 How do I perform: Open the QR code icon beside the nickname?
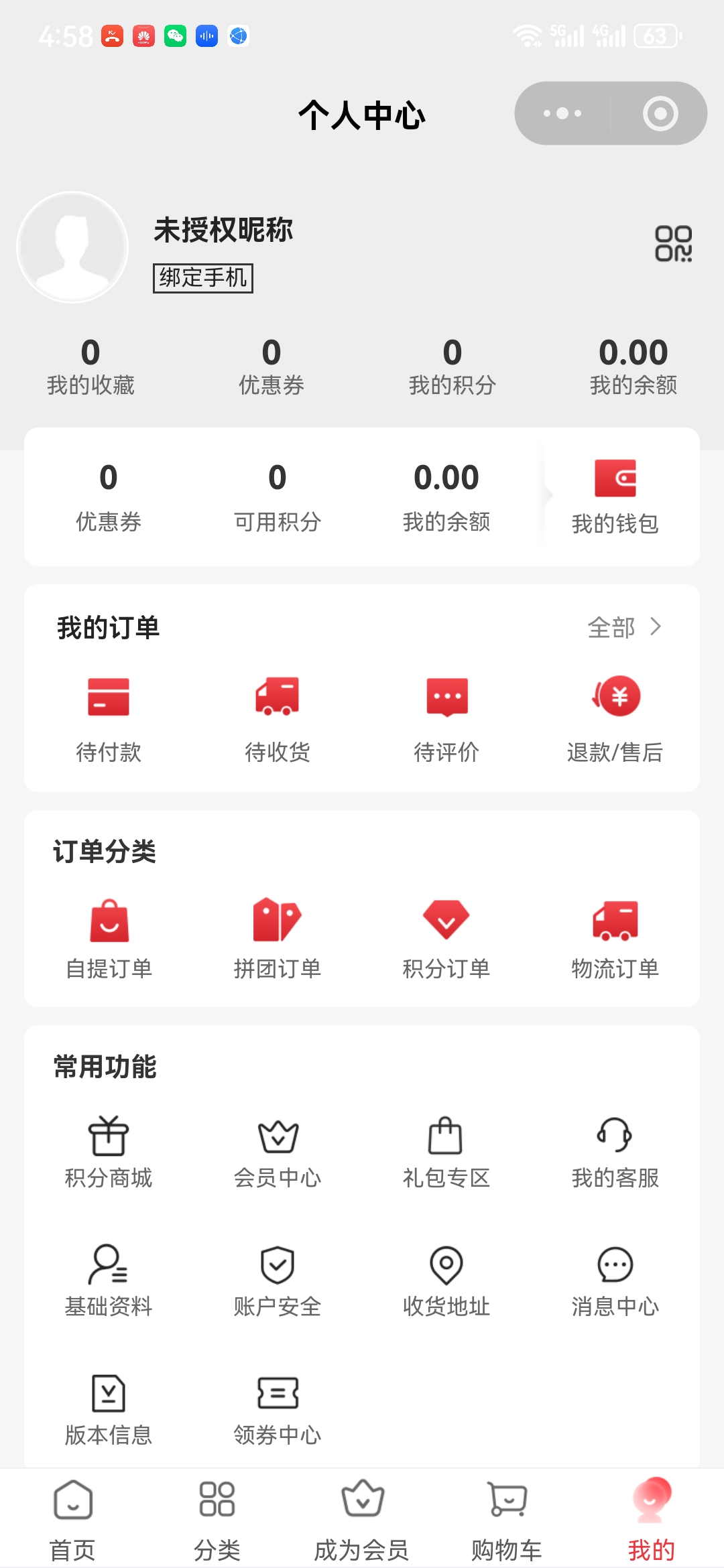tap(673, 243)
